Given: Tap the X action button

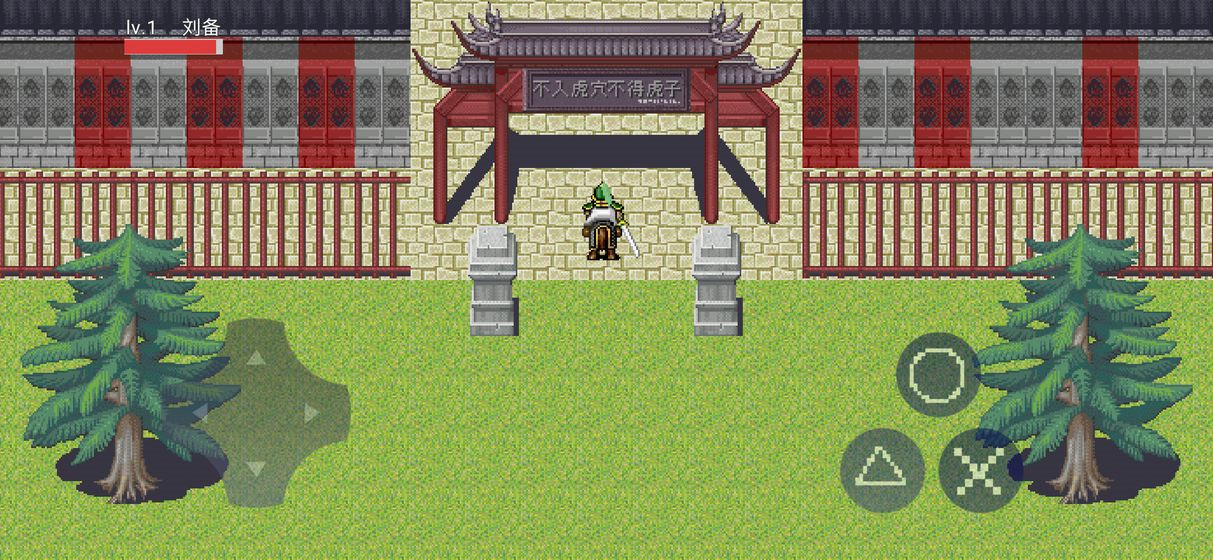Looking at the screenshot, I should [978, 470].
